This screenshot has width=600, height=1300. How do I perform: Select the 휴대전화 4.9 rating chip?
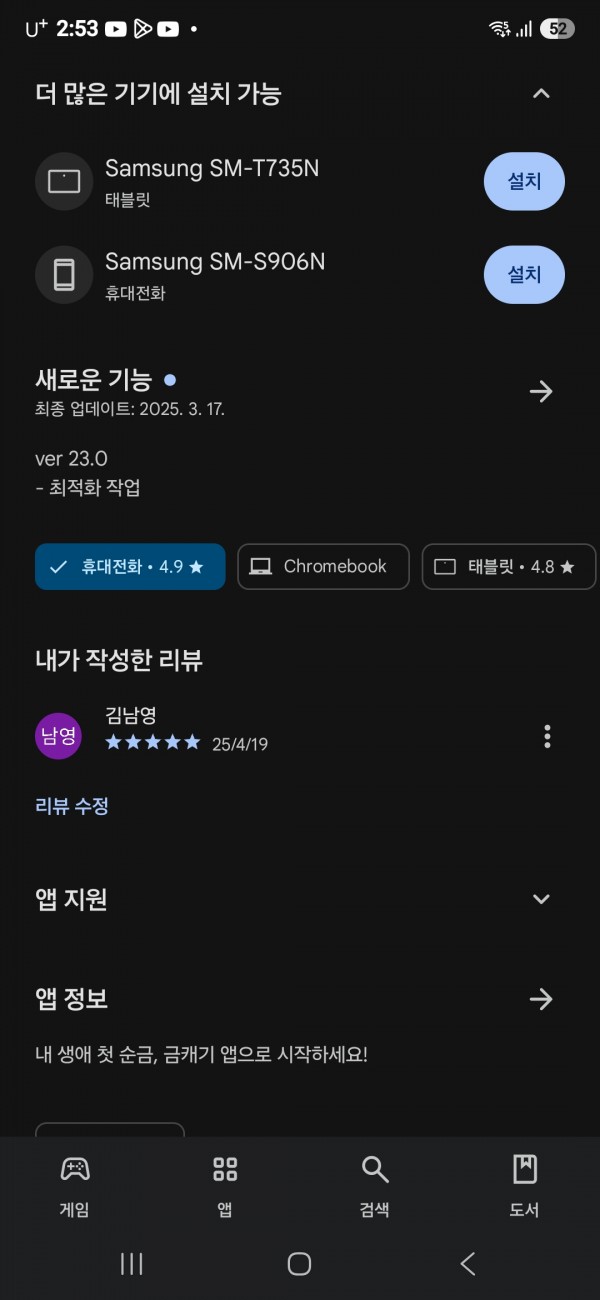[x=130, y=567]
